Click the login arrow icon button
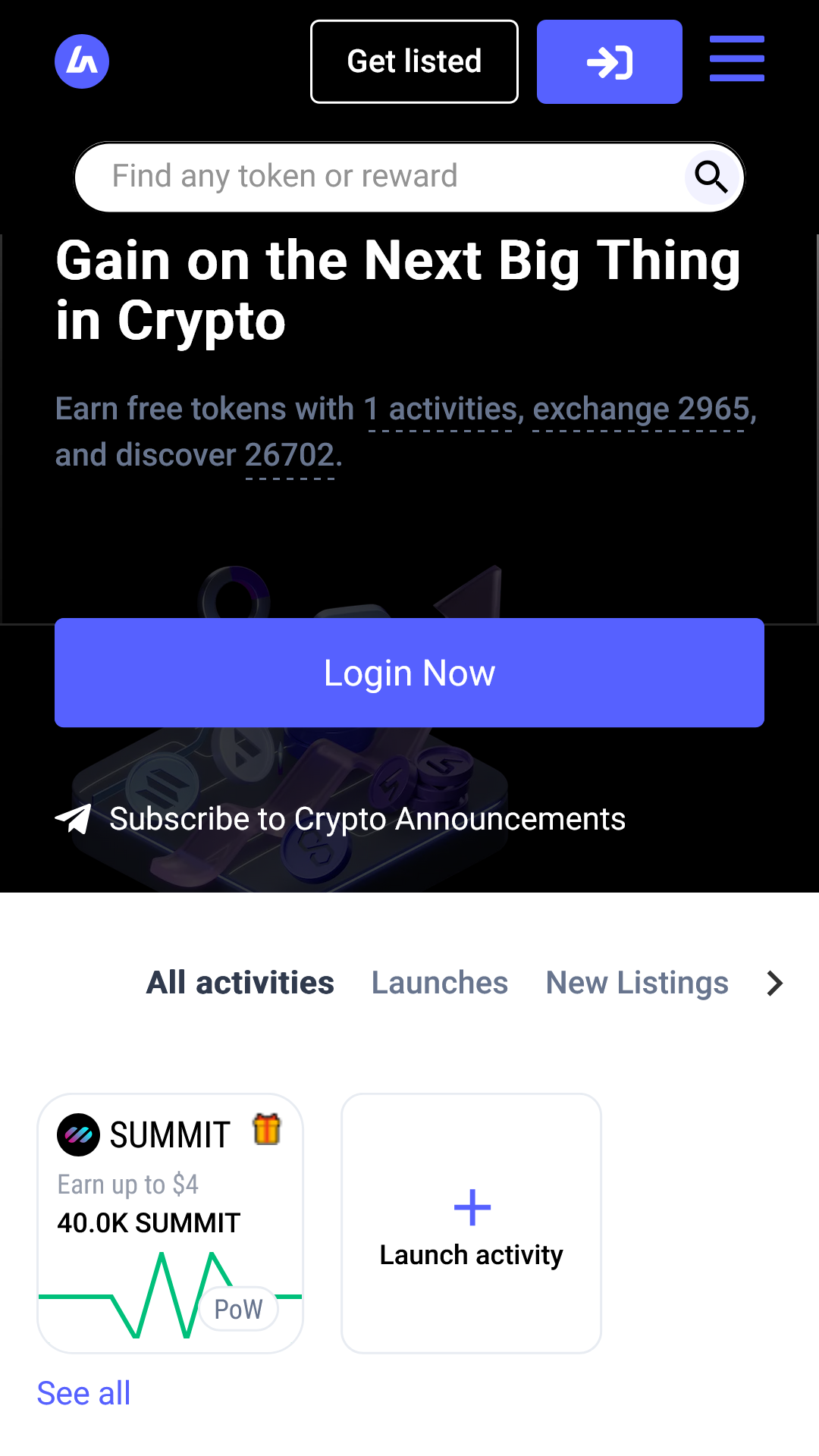Image resolution: width=819 pixels, height=1456 pixels. pos(609,61)
